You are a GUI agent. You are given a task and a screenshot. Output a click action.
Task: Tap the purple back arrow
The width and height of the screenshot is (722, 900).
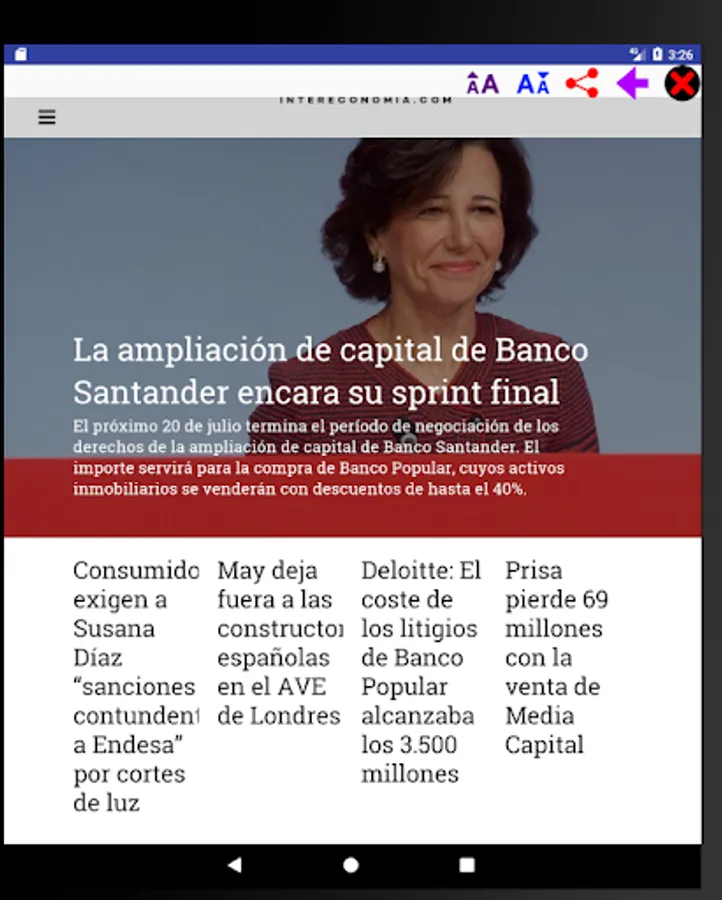pyautogui.click(x=632, y=83)
